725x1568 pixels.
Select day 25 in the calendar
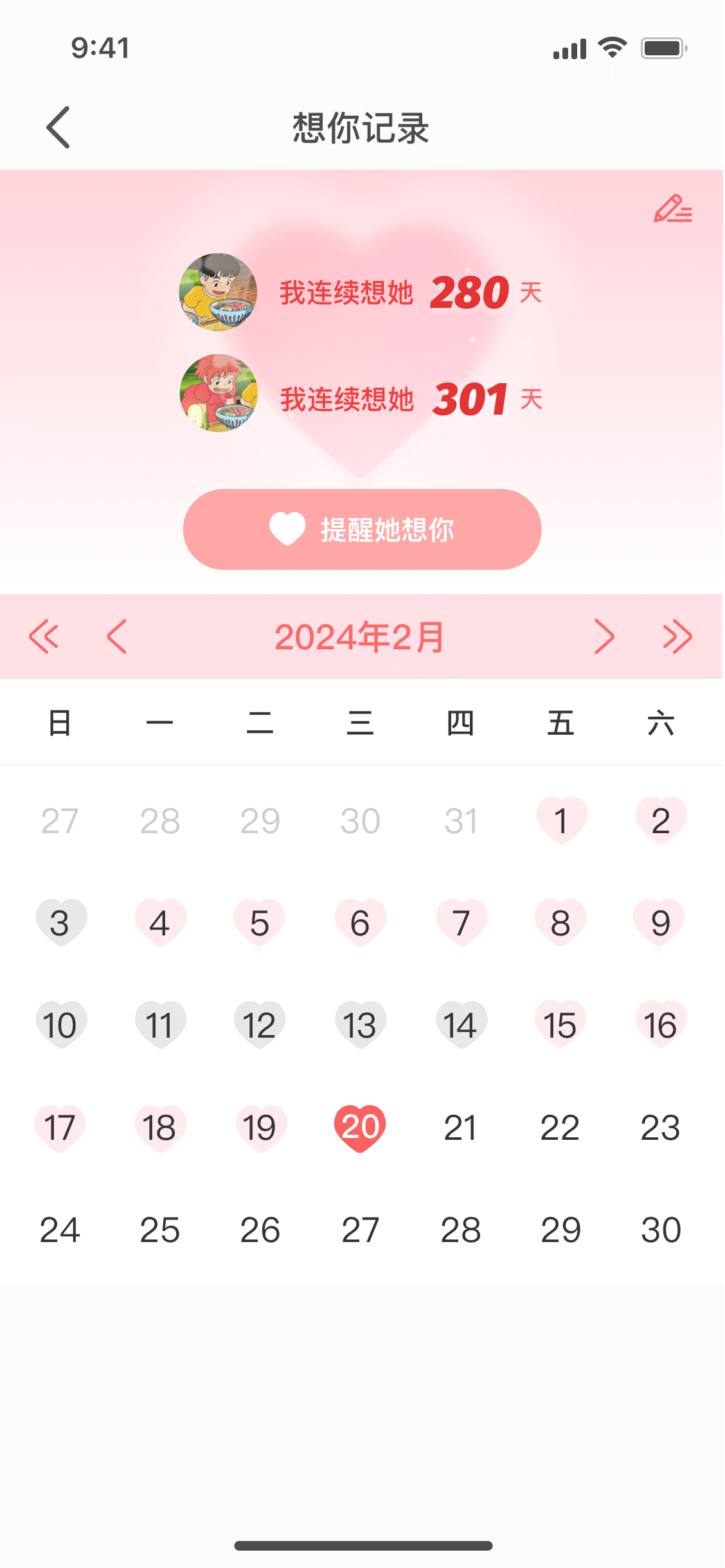coord(160,1229)
